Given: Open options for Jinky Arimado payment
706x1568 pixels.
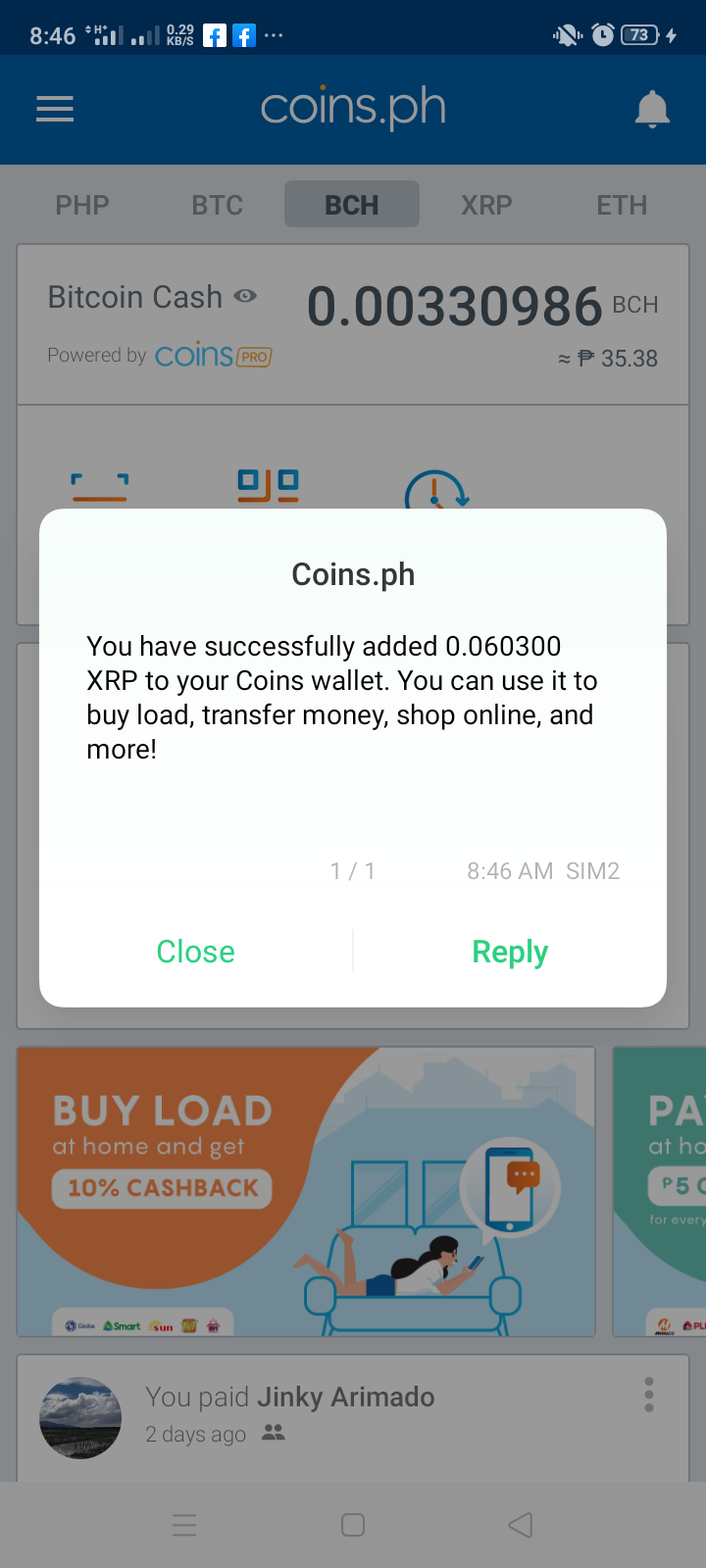Looking at the screenshot, I should click(x=649, y=1394).
